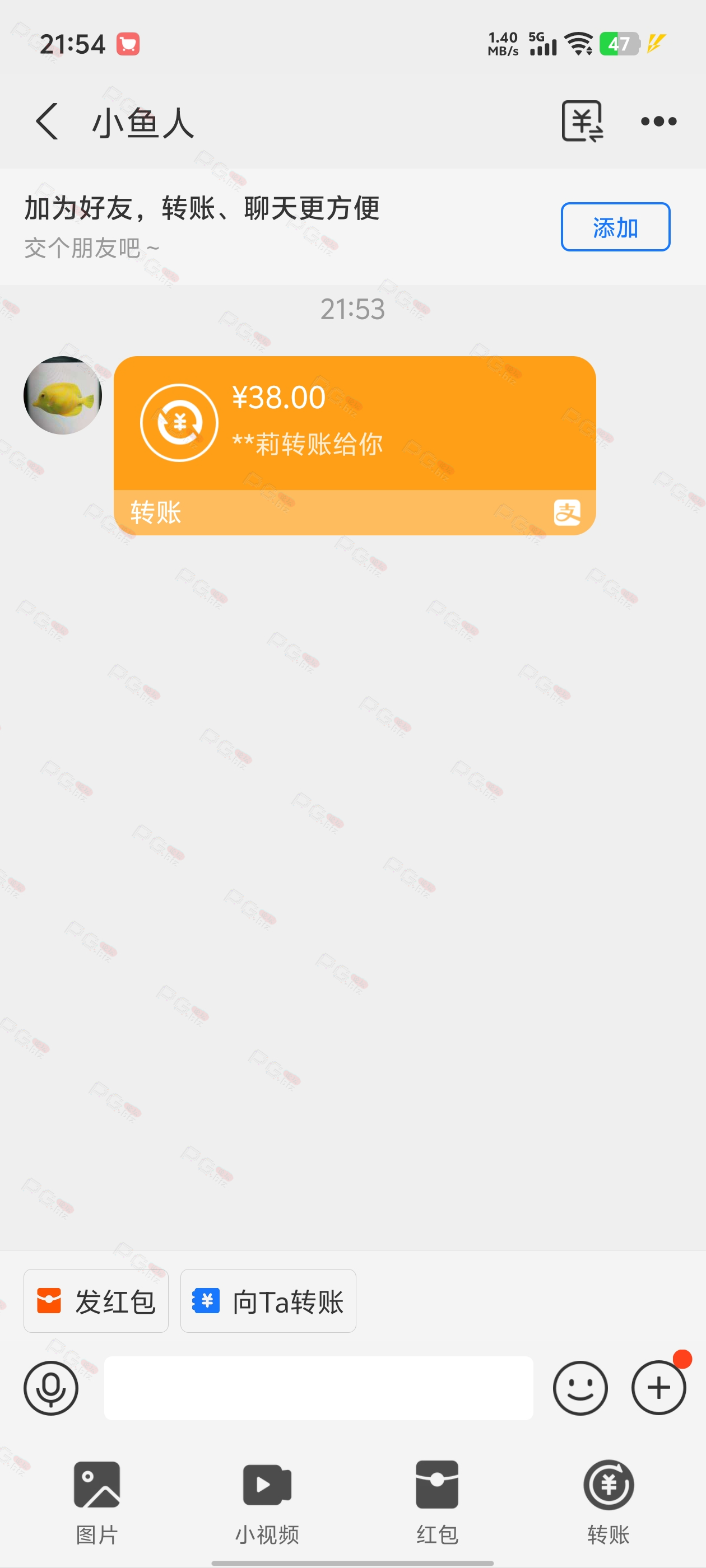The image size is (706, 1568).
Task: Focus the message text field
Action: [318, 1388]
